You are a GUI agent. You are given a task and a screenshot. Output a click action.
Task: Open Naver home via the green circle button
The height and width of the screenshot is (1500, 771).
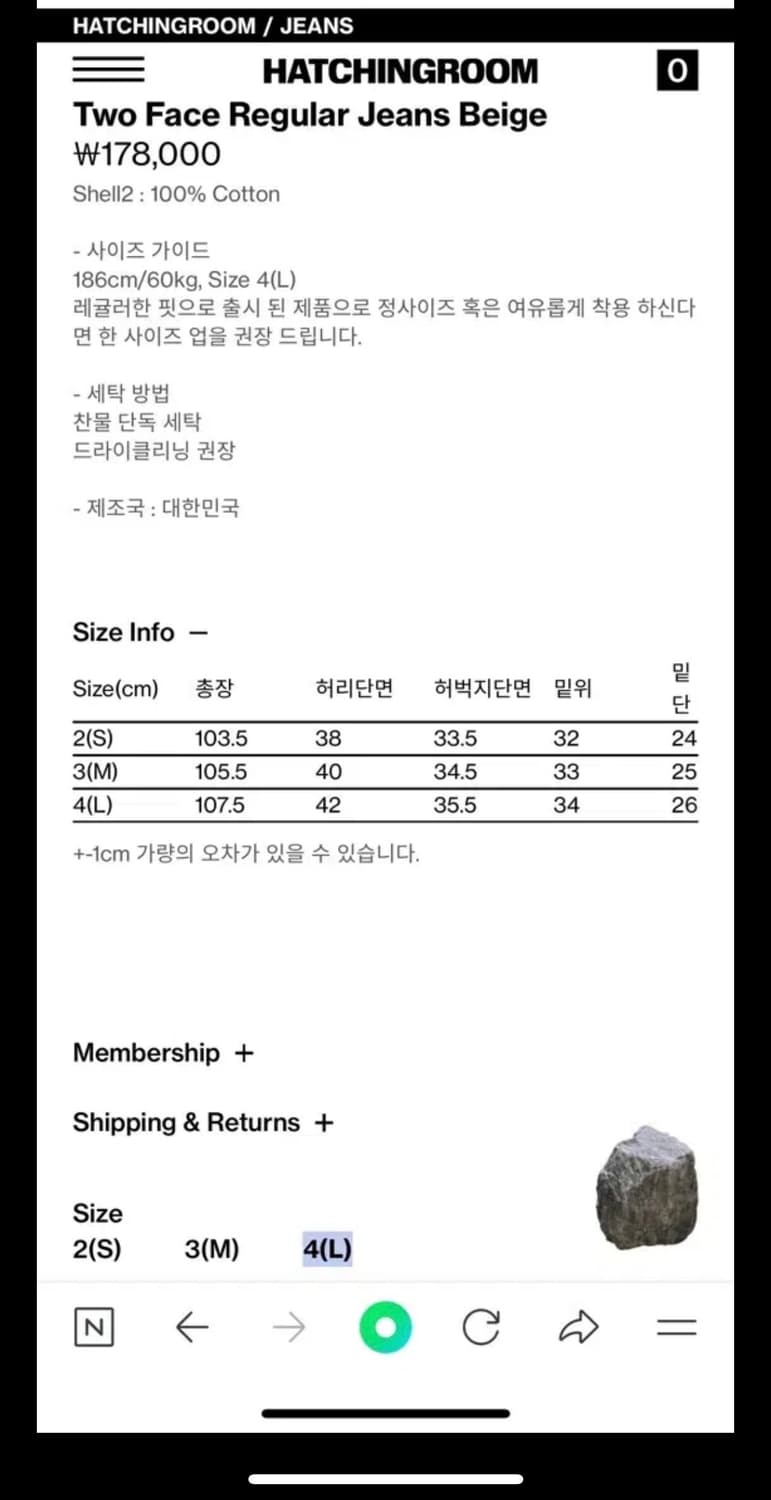point(385,1327)
